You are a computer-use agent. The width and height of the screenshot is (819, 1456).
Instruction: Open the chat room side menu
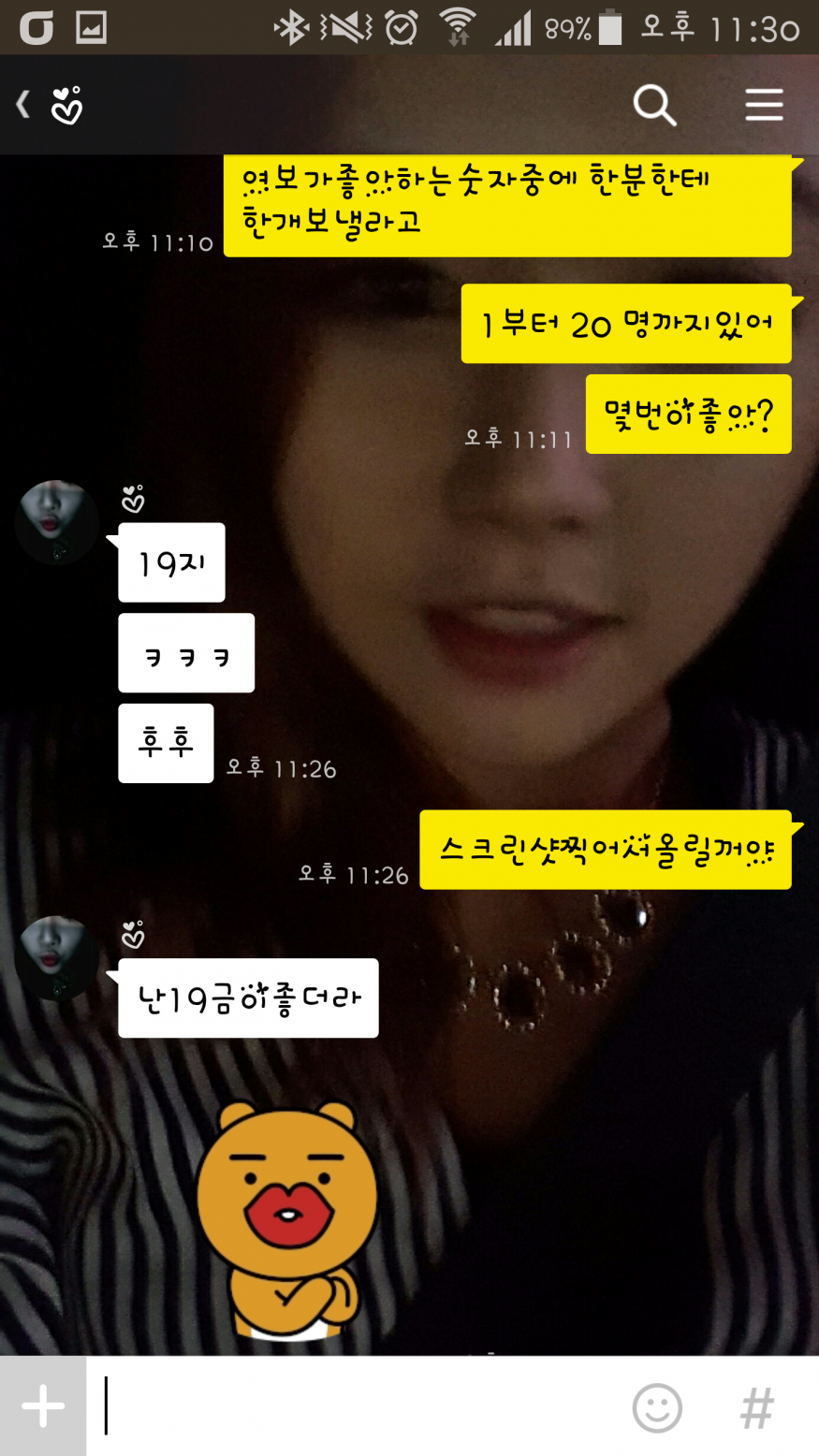tap(764, 105)
